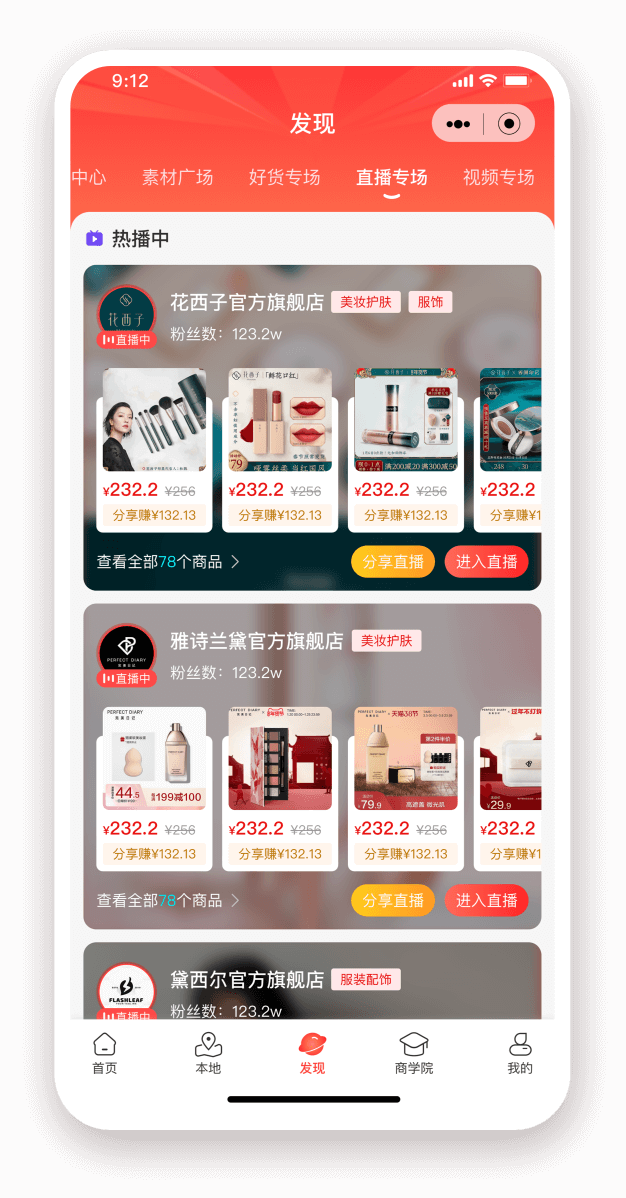Switch to the 商学院 tab

(413, 1054)
